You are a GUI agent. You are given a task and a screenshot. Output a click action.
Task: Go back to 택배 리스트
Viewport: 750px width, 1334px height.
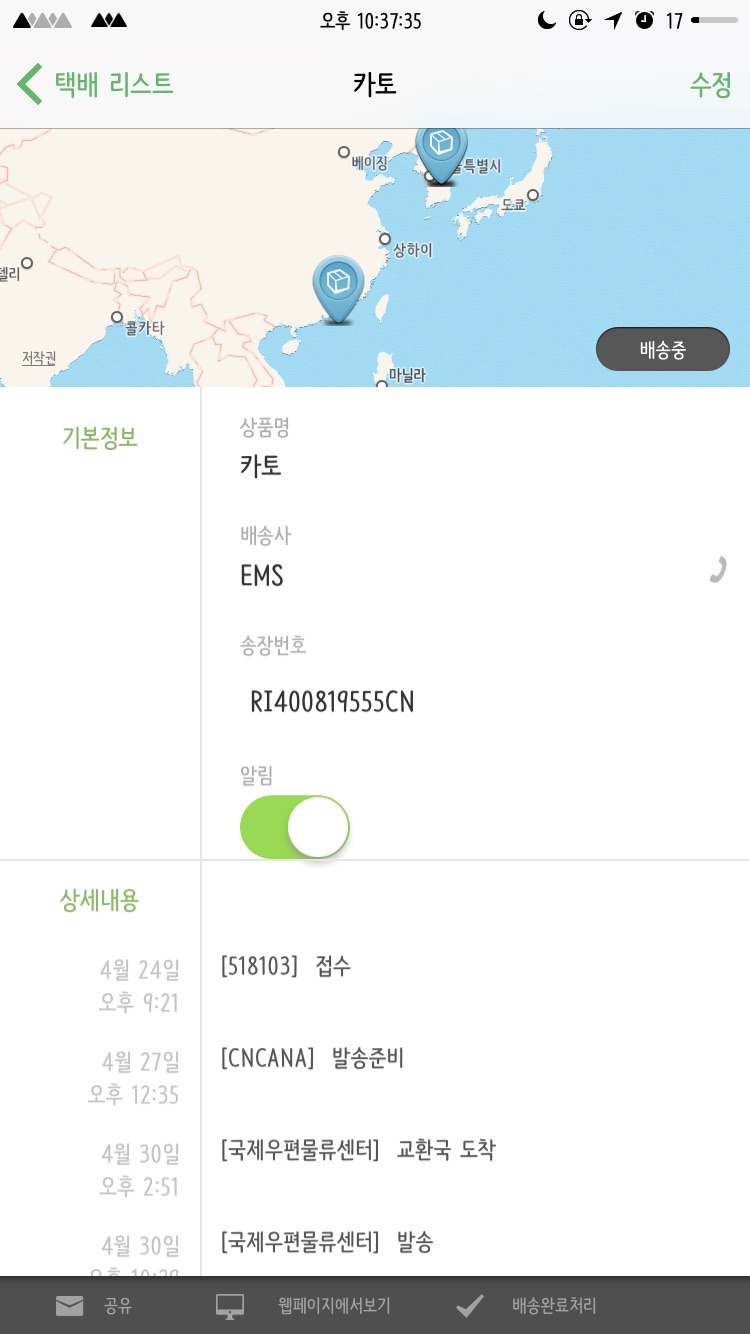[x=95, y=84]
